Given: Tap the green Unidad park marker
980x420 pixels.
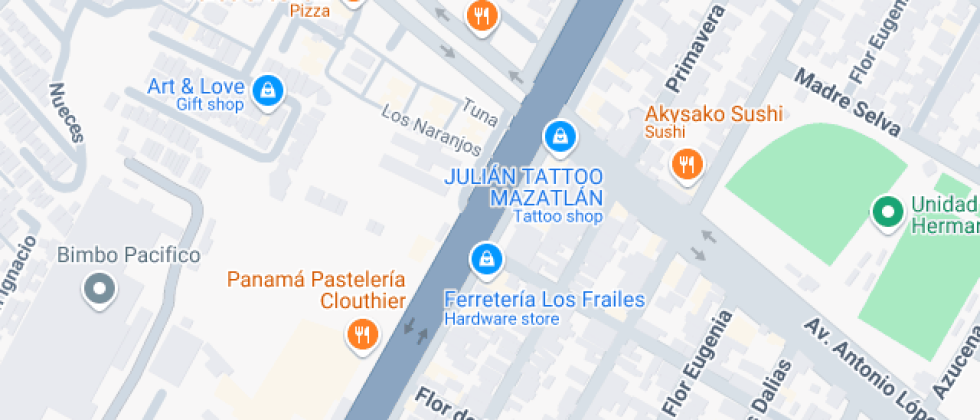Looking at the screenshot, I should pos(885,212).
